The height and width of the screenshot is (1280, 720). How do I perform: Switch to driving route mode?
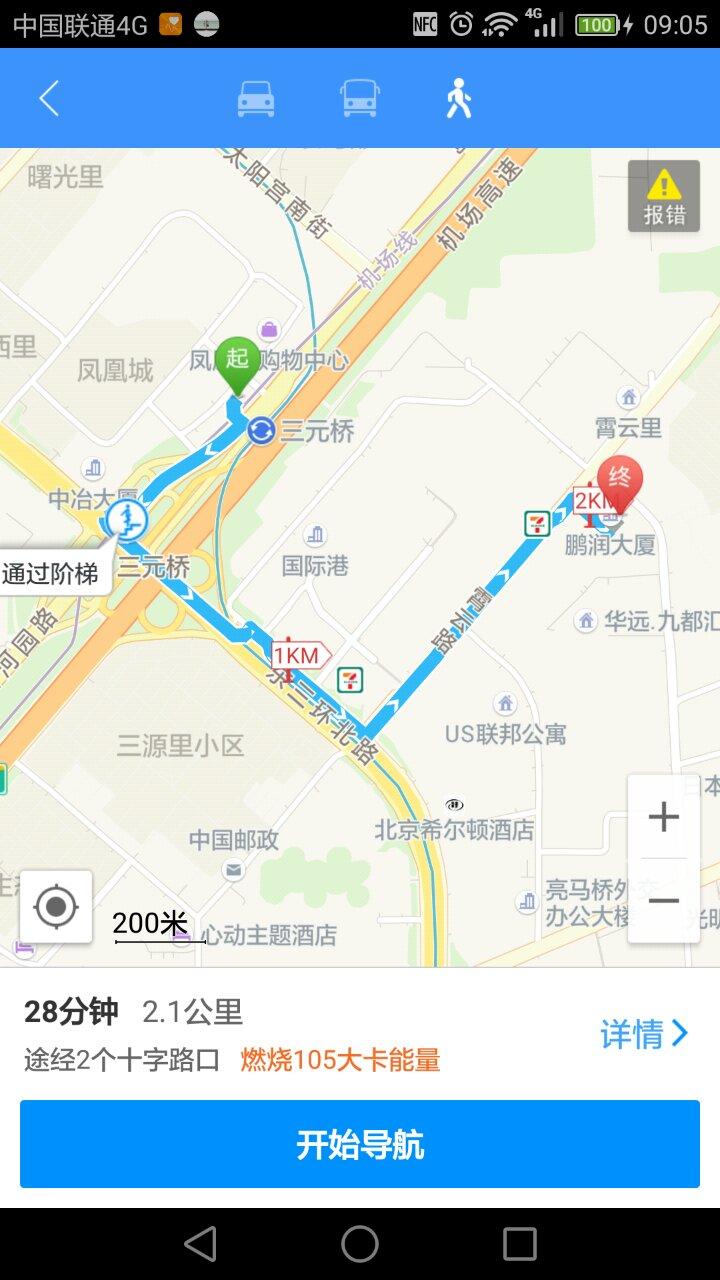coord(256,99)
